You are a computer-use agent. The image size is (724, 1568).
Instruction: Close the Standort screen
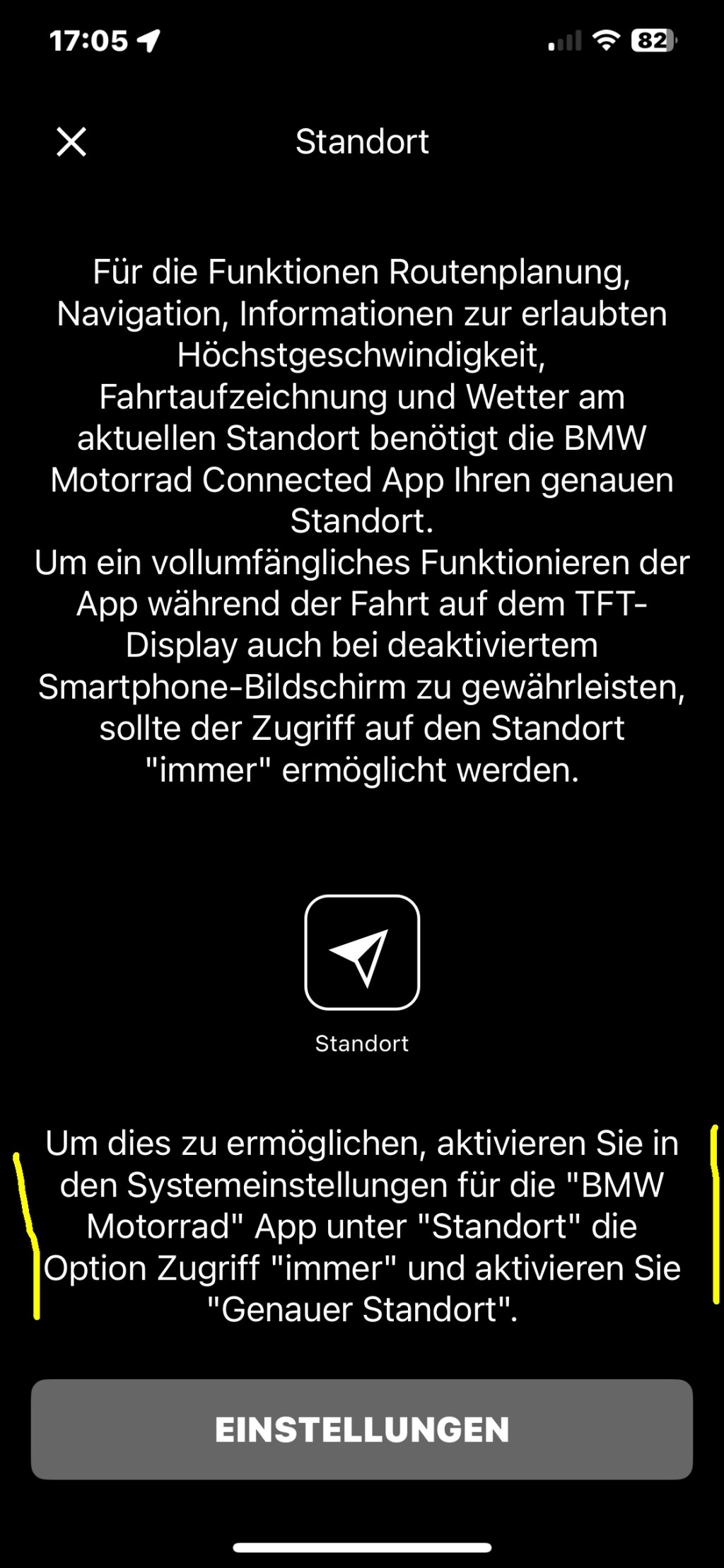pyautogui.click(x=71, y=141)
